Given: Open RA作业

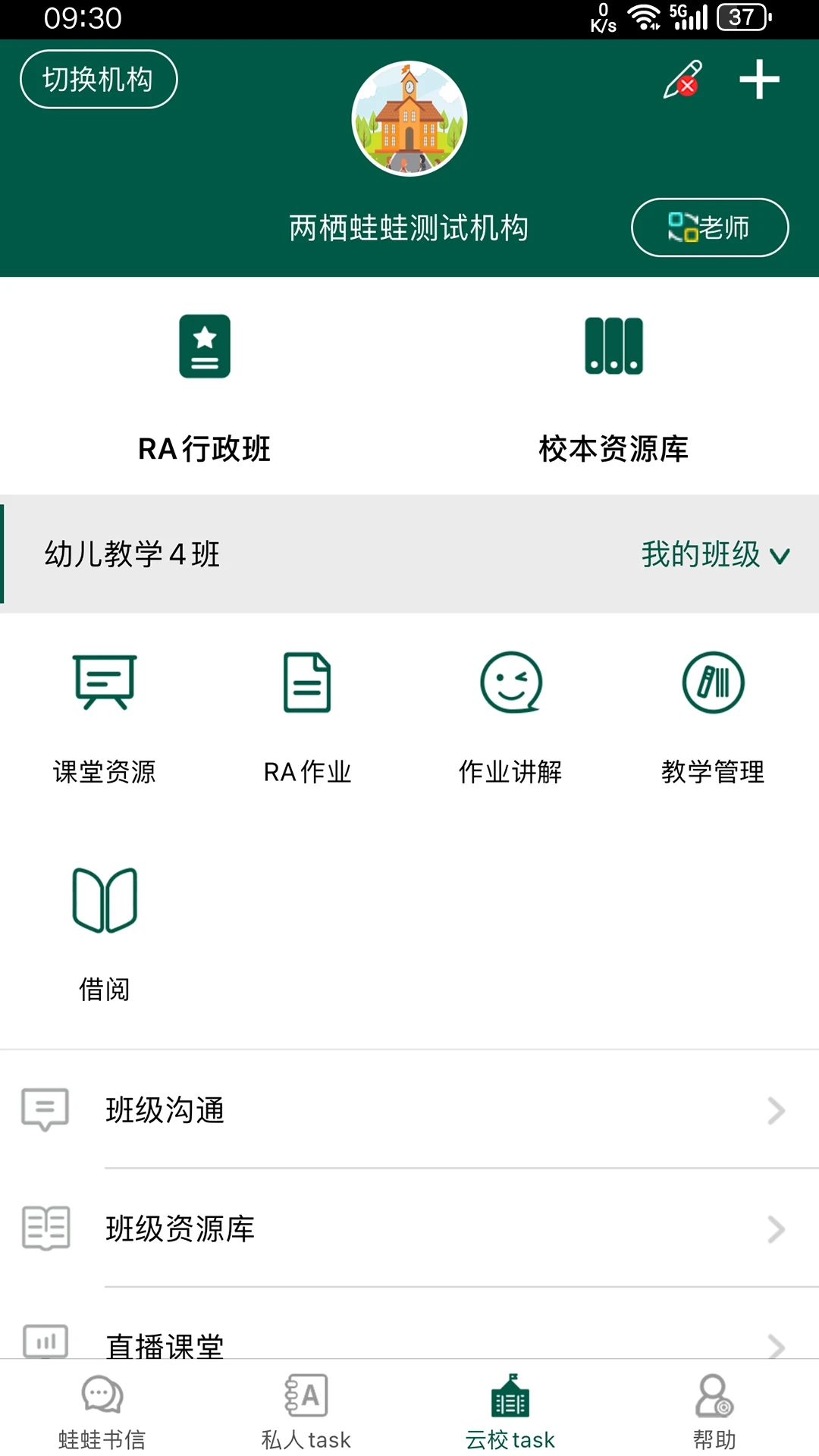Looking at the screenshot, I should point(307,717).
